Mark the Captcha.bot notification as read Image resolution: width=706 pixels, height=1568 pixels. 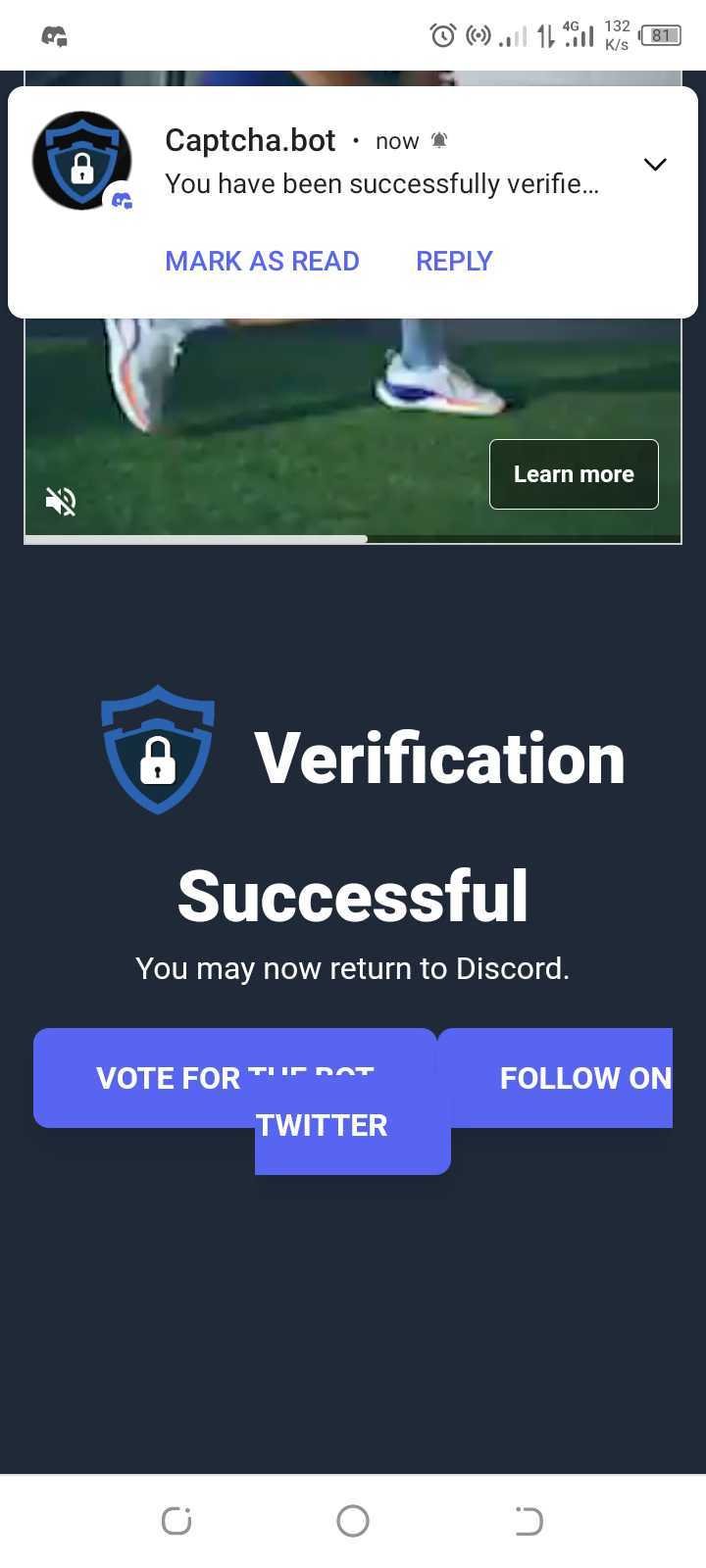[262, 261]
